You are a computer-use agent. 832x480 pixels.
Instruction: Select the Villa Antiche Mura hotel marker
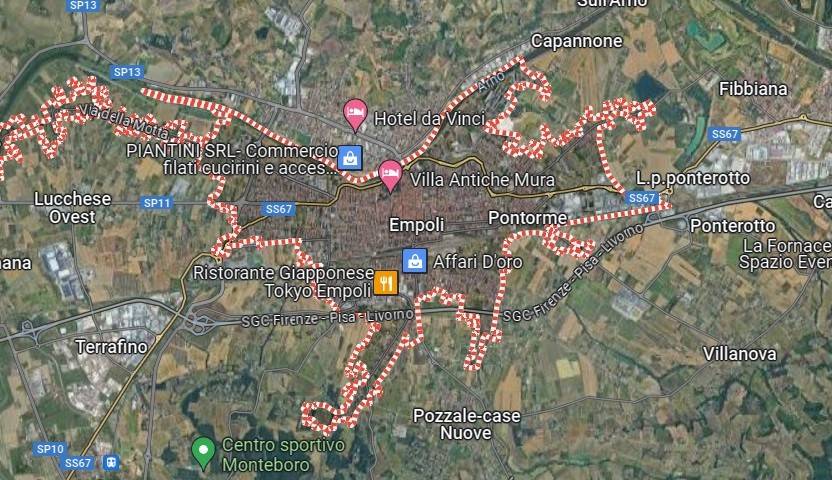click(x=390, y=174)
